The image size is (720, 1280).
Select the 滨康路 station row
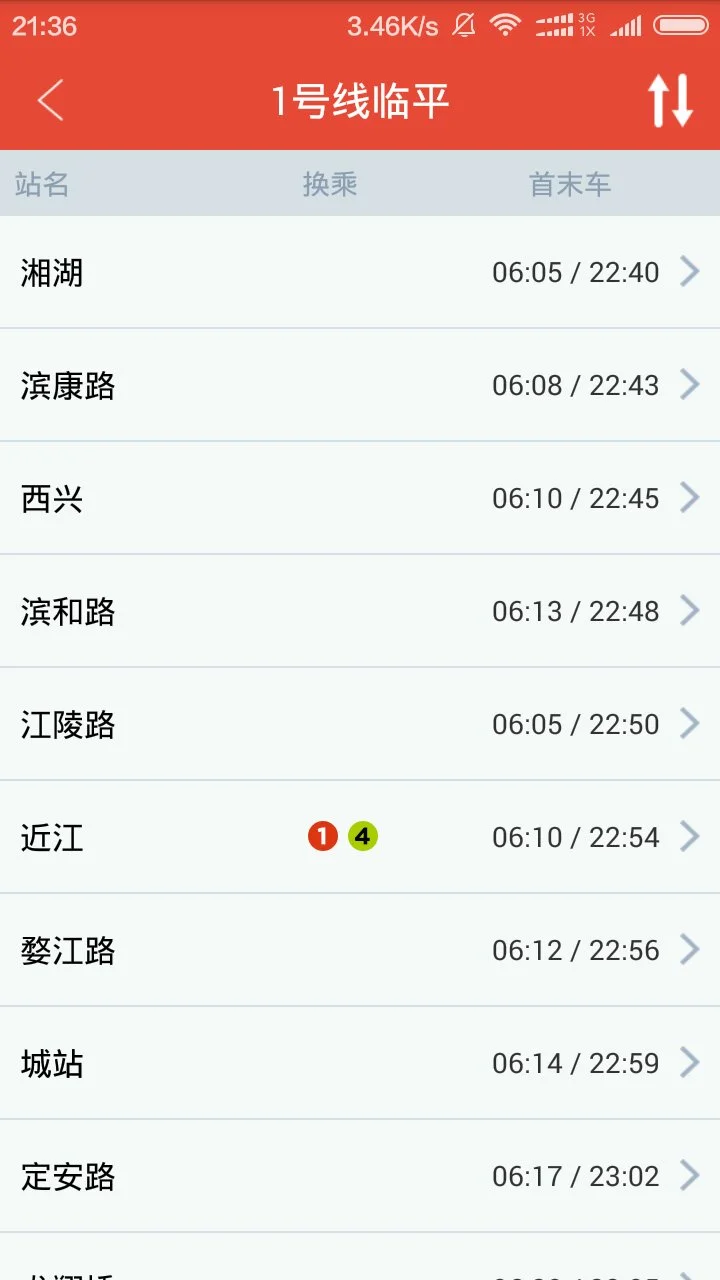(x=360, y=385)
